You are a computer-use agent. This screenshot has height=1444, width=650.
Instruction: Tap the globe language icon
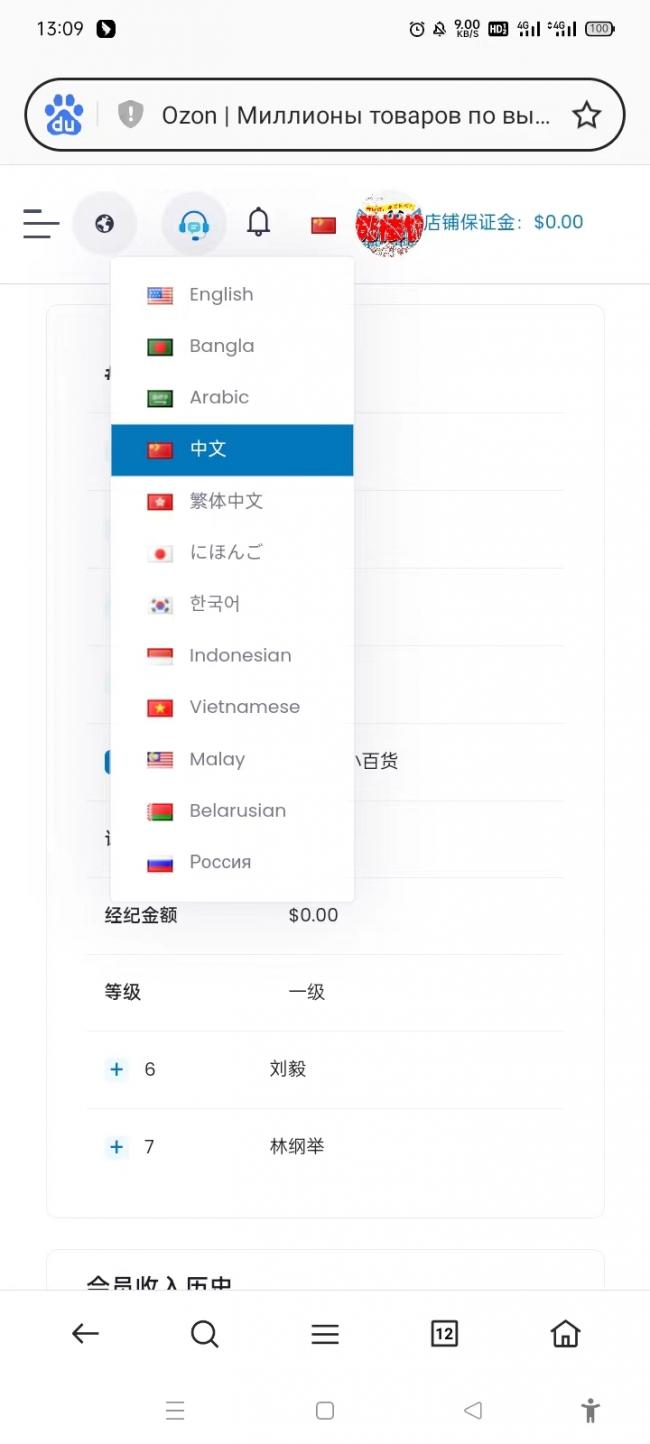click(104, 223)
